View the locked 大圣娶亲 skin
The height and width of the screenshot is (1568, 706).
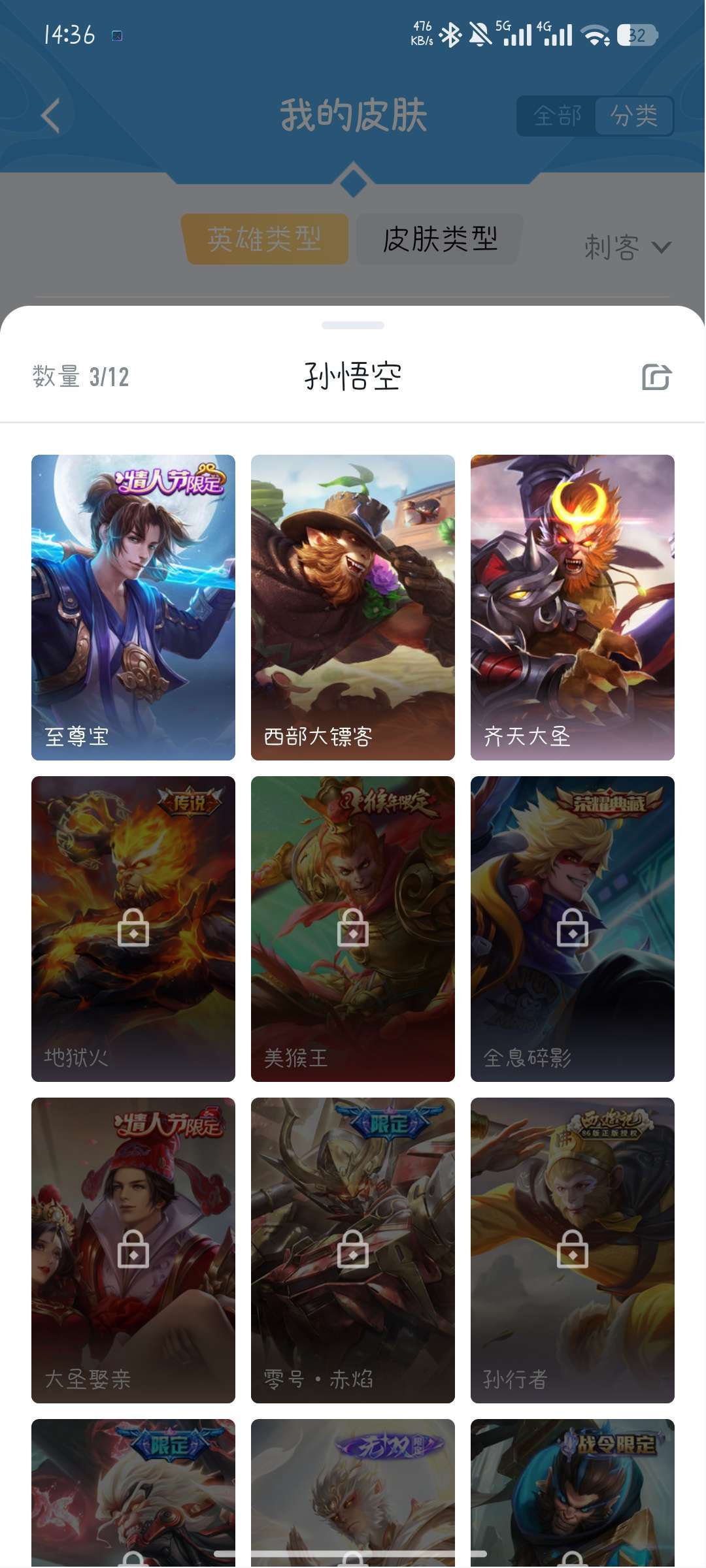[133, 1250]
